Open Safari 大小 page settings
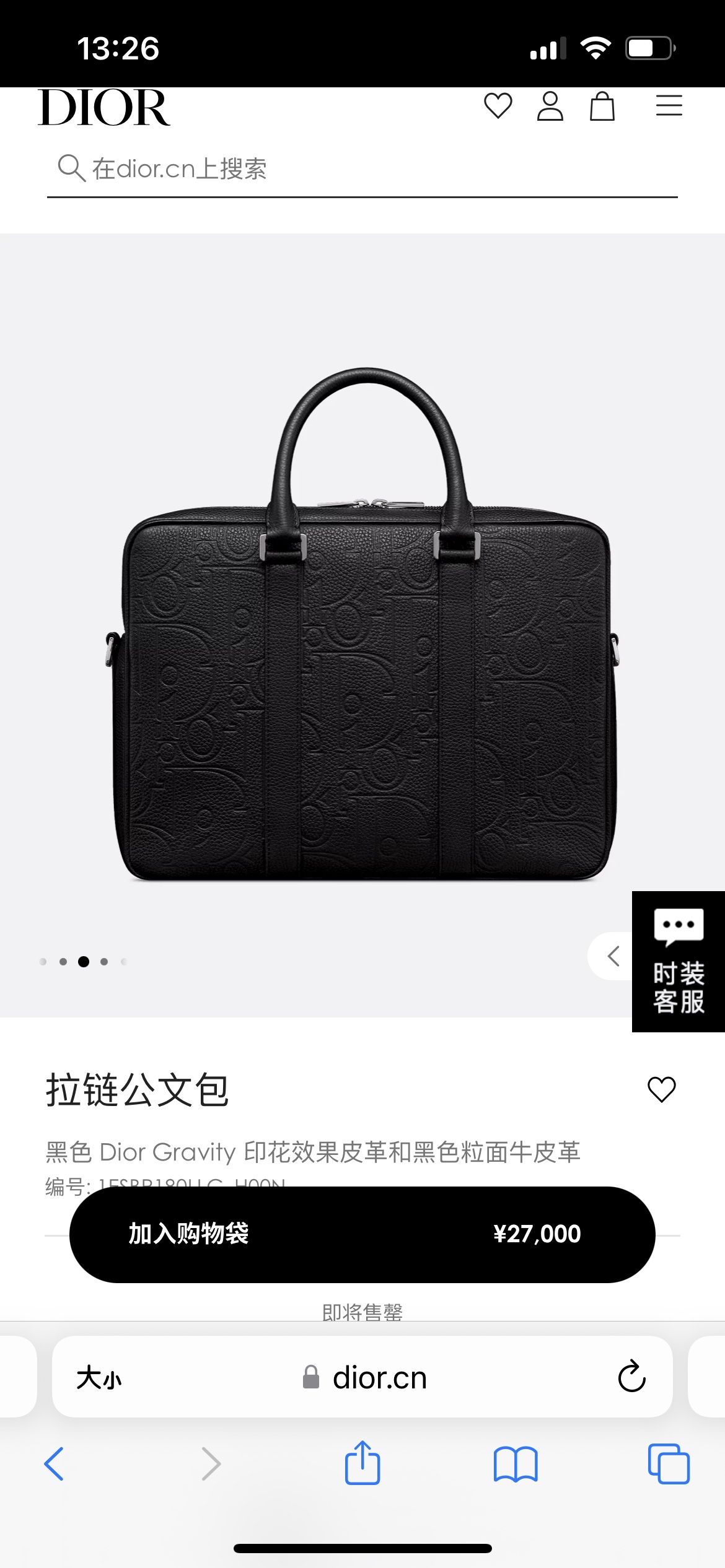Screen dimensions: 725x1568 tap(99, 1379)
